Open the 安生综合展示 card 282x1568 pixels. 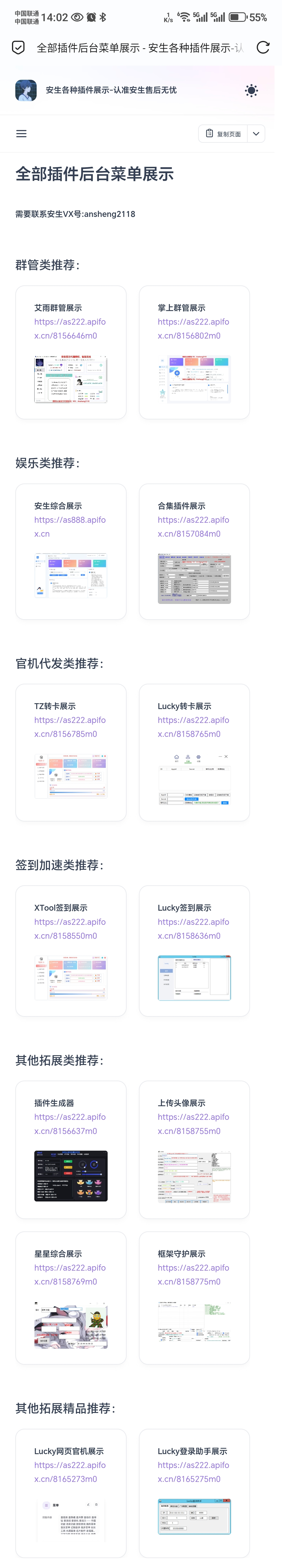tap(70, 551)
